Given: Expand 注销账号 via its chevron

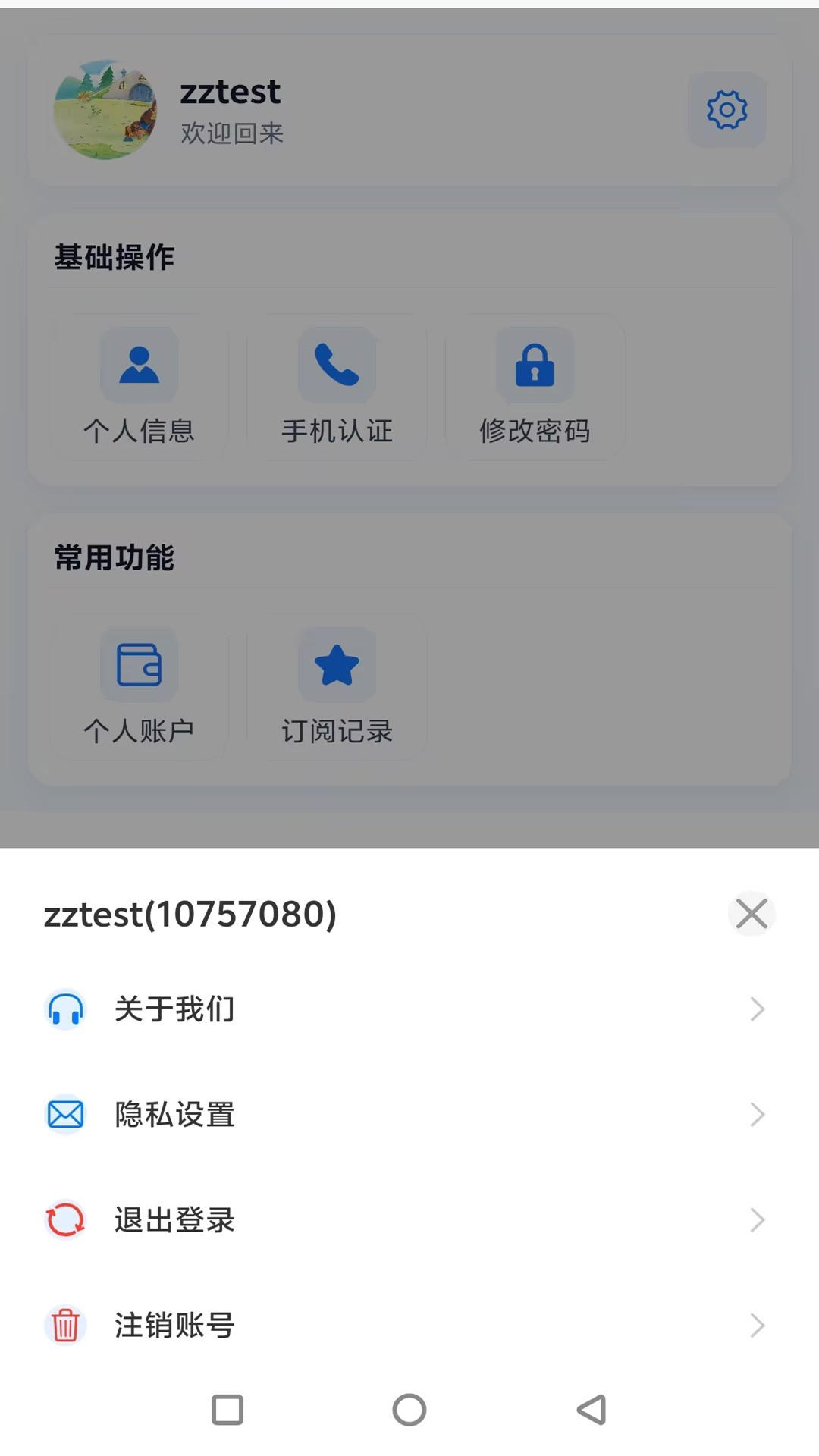Looking at the screenshot, I should point(758,1326).
